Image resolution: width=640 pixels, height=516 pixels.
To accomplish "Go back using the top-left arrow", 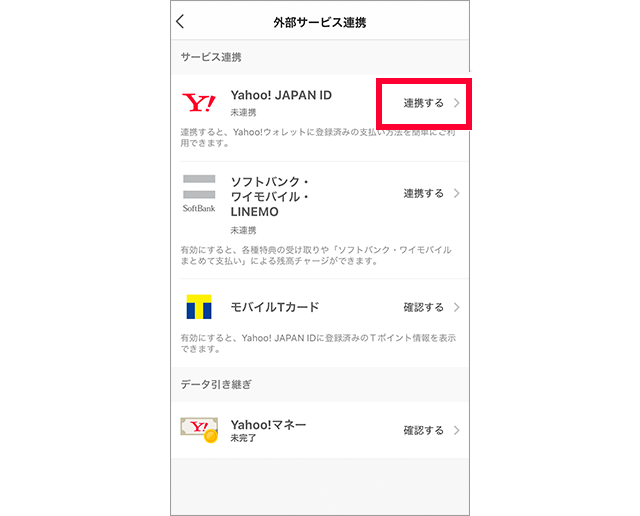I will (x=181, y=21).
